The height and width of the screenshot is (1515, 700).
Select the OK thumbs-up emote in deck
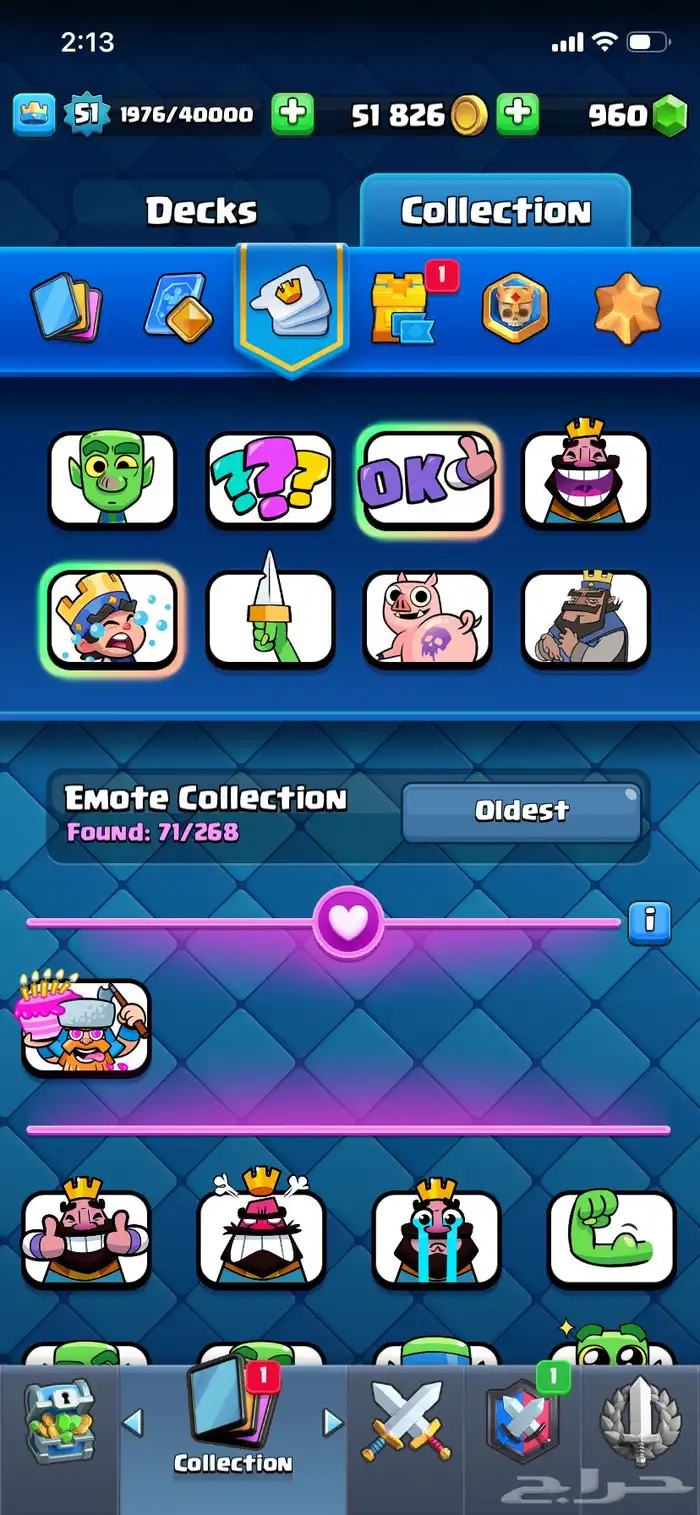coord(428,479)
